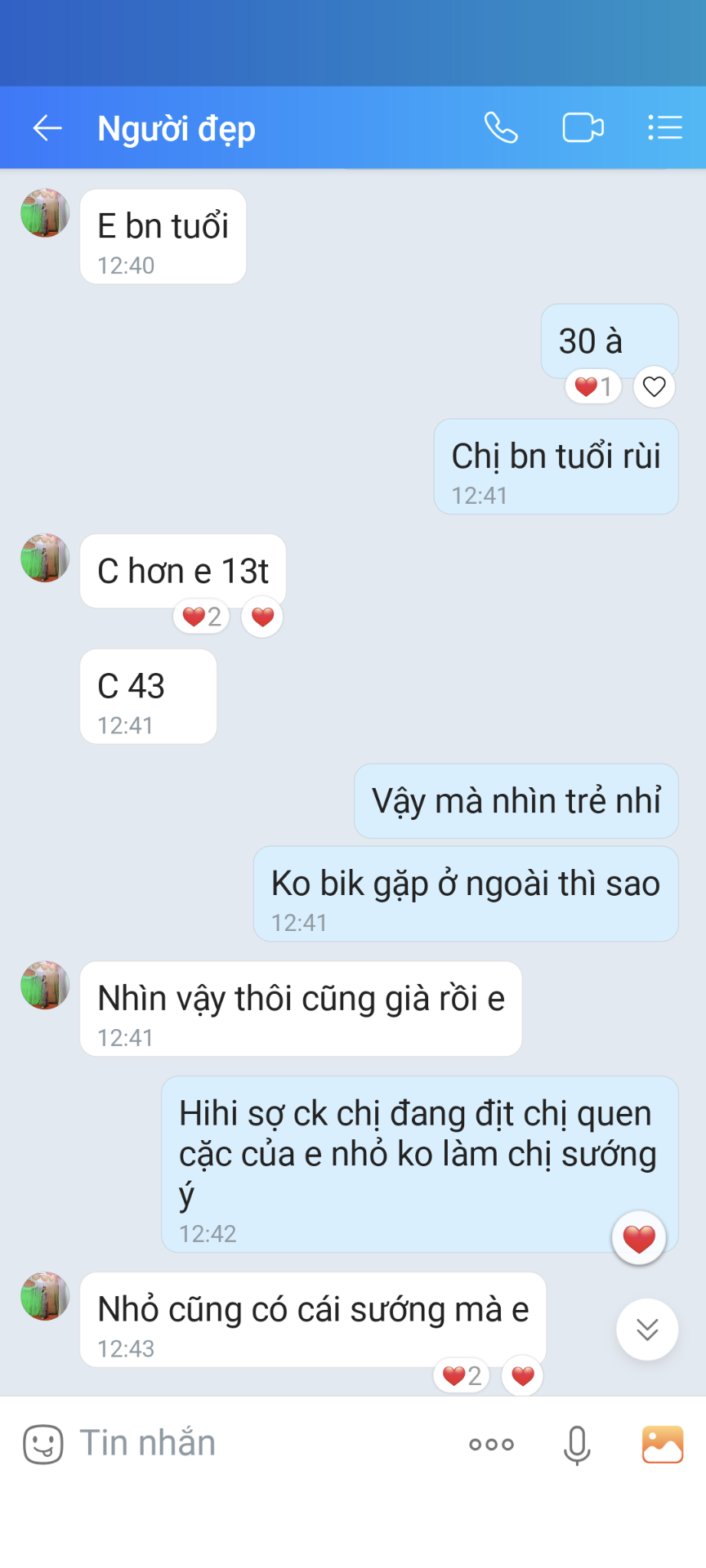Toggle the heart reaction below the 12:42 message
706x1568 pixels.
(639, 1238)
